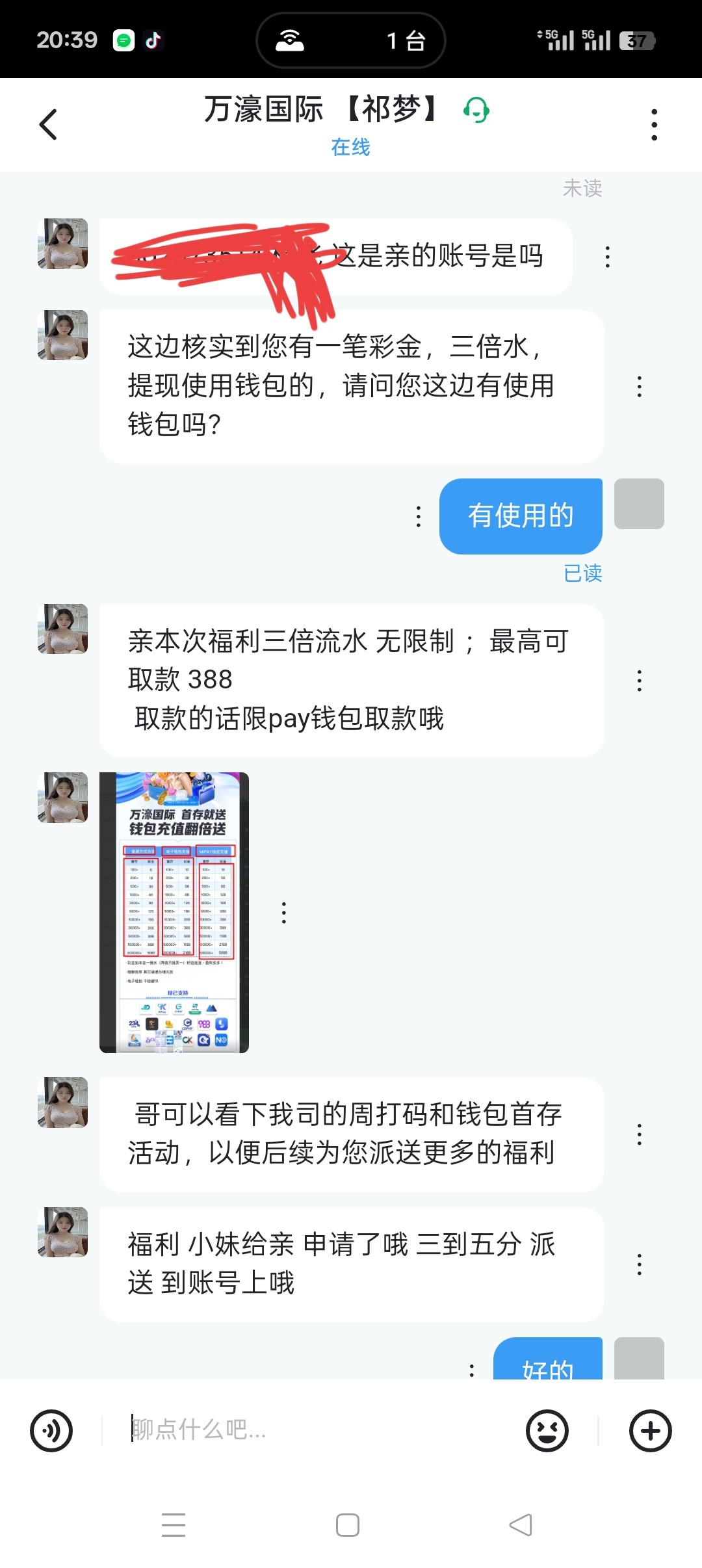The image size is (702, 1568).
Task: Open the chat overflow menu in header
Action: [654, 124]
